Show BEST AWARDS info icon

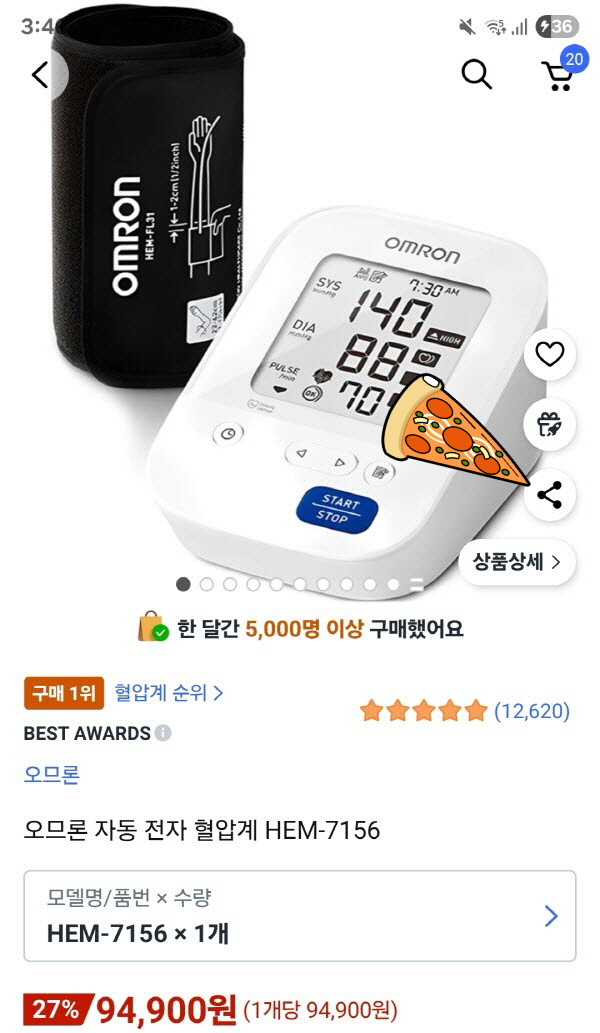pos(163,733)
